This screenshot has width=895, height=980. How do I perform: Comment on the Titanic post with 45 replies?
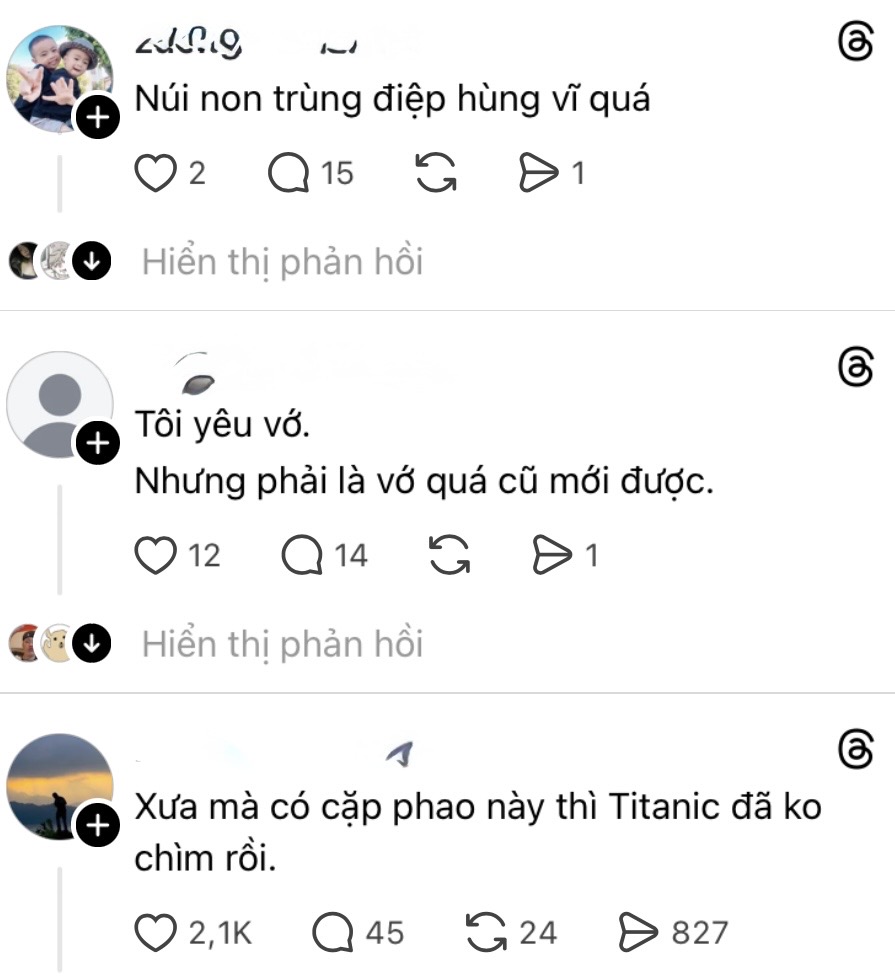(332, 933)
